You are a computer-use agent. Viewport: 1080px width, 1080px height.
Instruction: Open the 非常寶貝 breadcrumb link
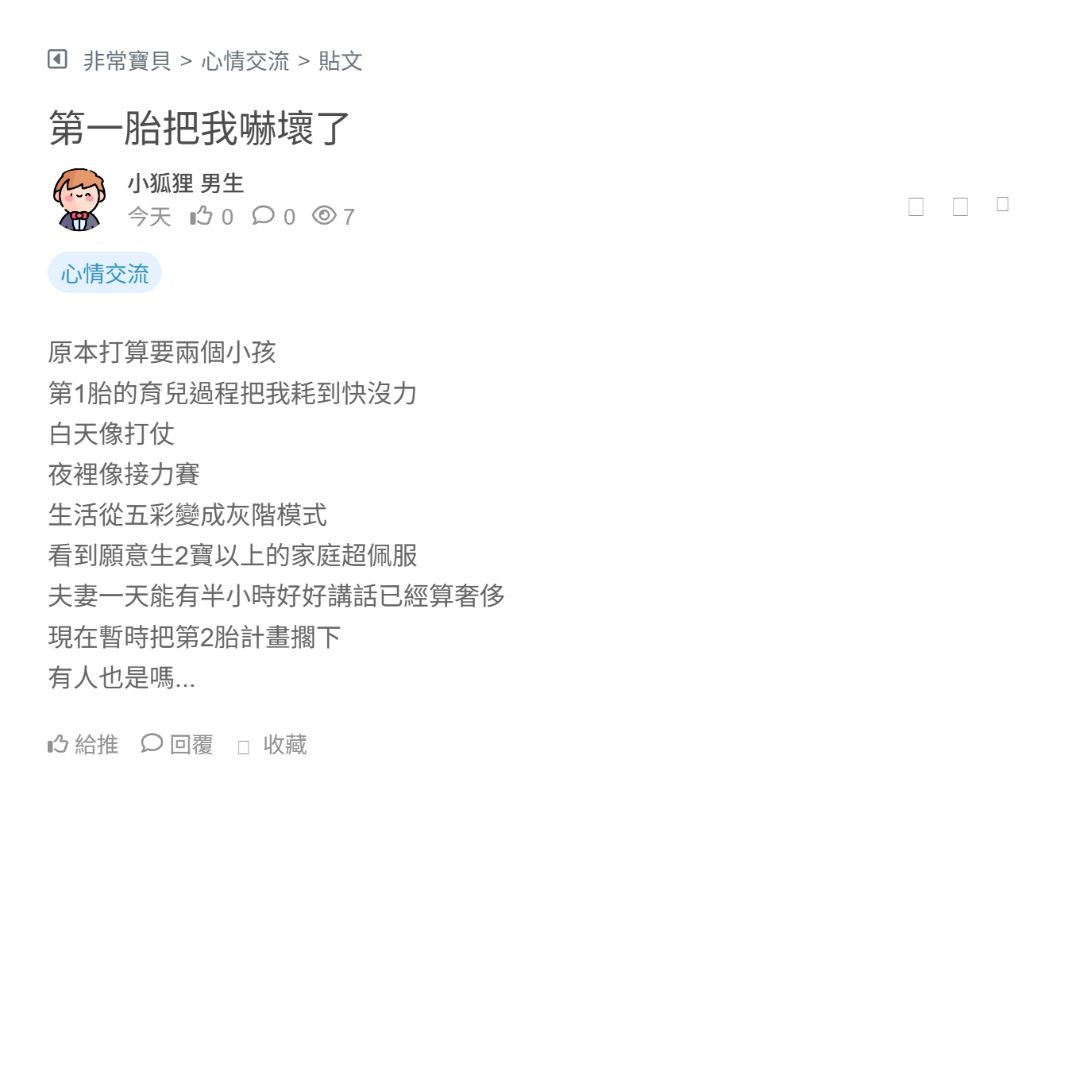[x=127, y=61]
